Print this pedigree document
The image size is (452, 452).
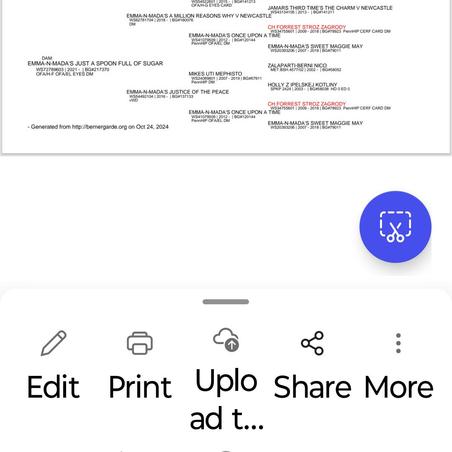(140, 365)
